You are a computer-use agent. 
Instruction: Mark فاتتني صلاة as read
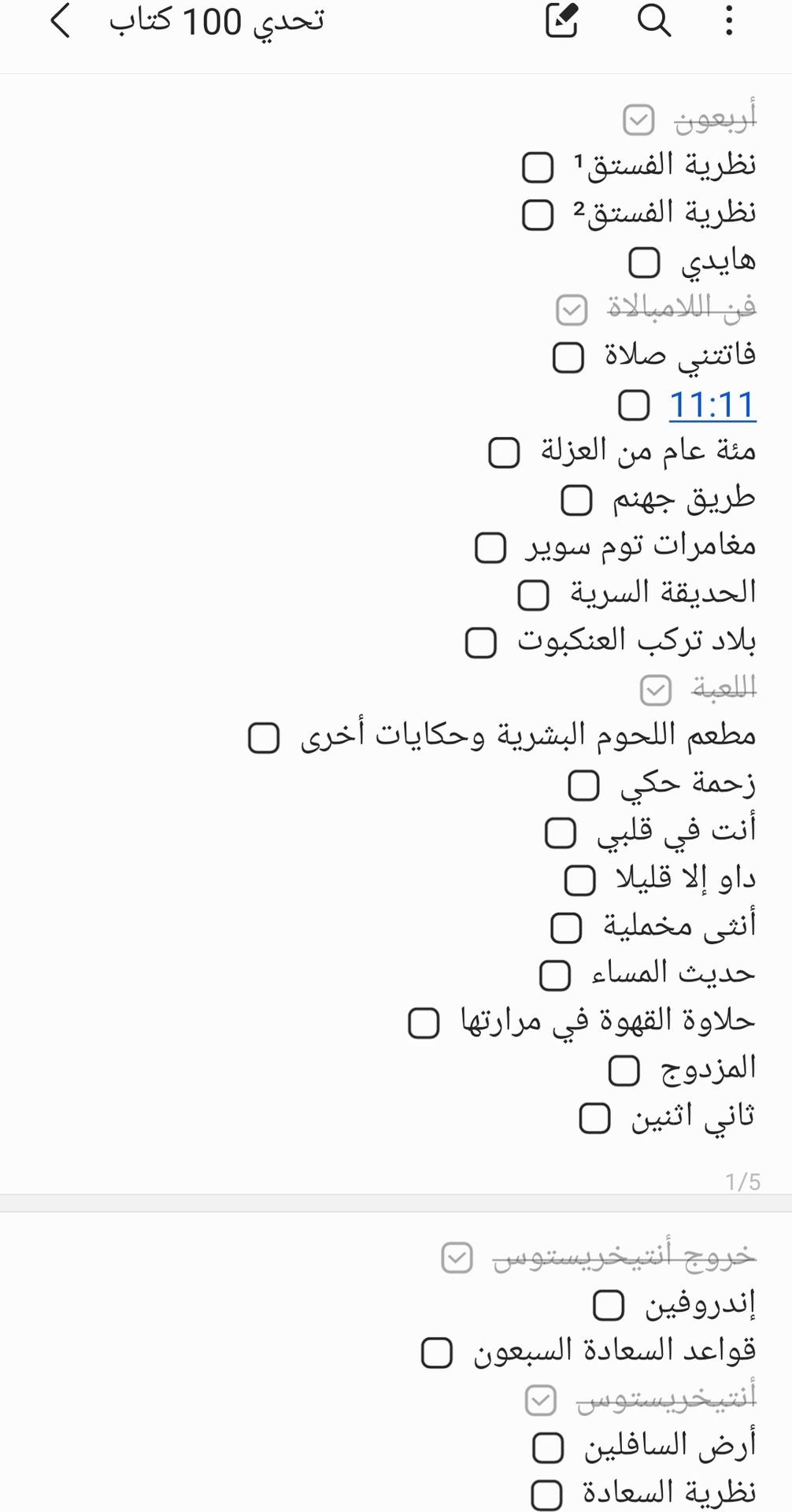[568, 357]
